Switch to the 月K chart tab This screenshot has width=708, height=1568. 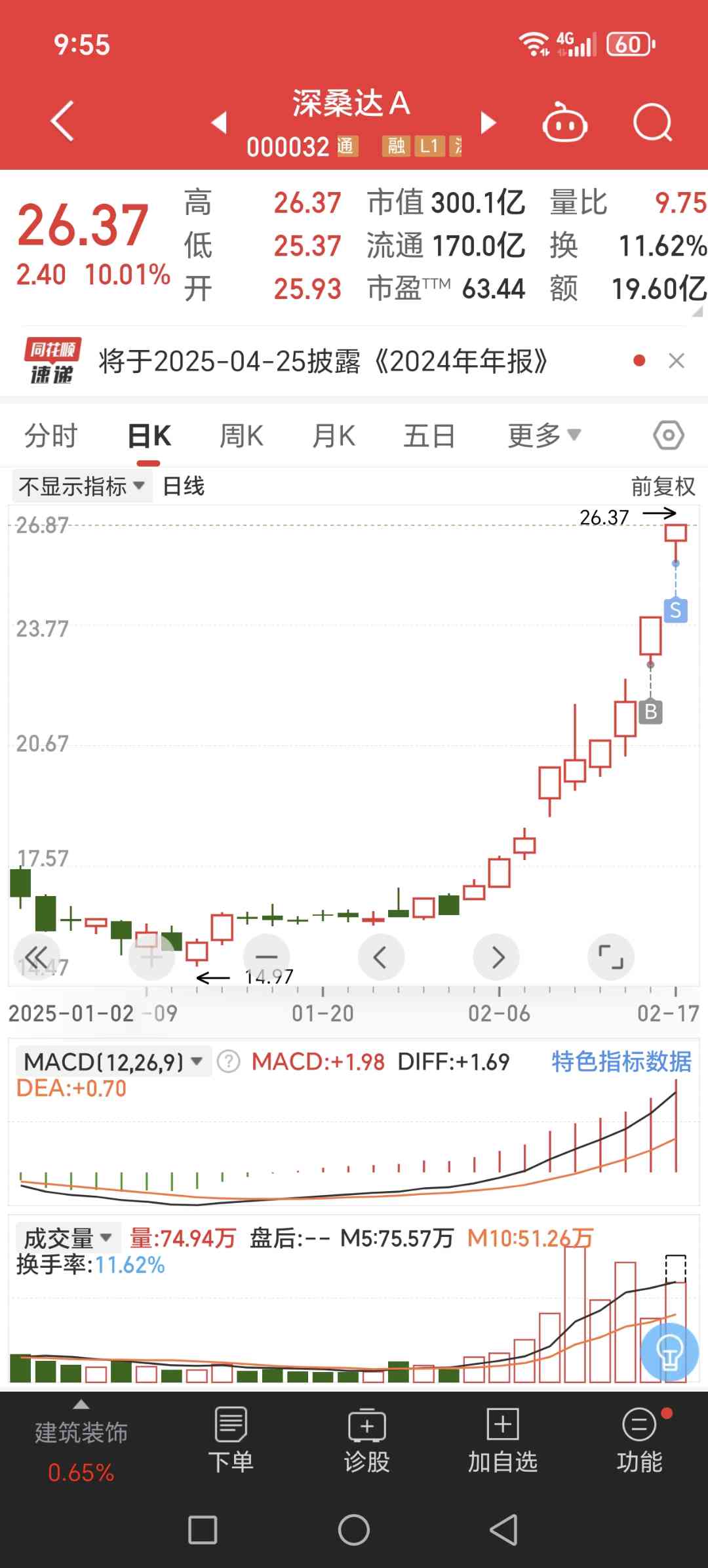tap(334, 435)
